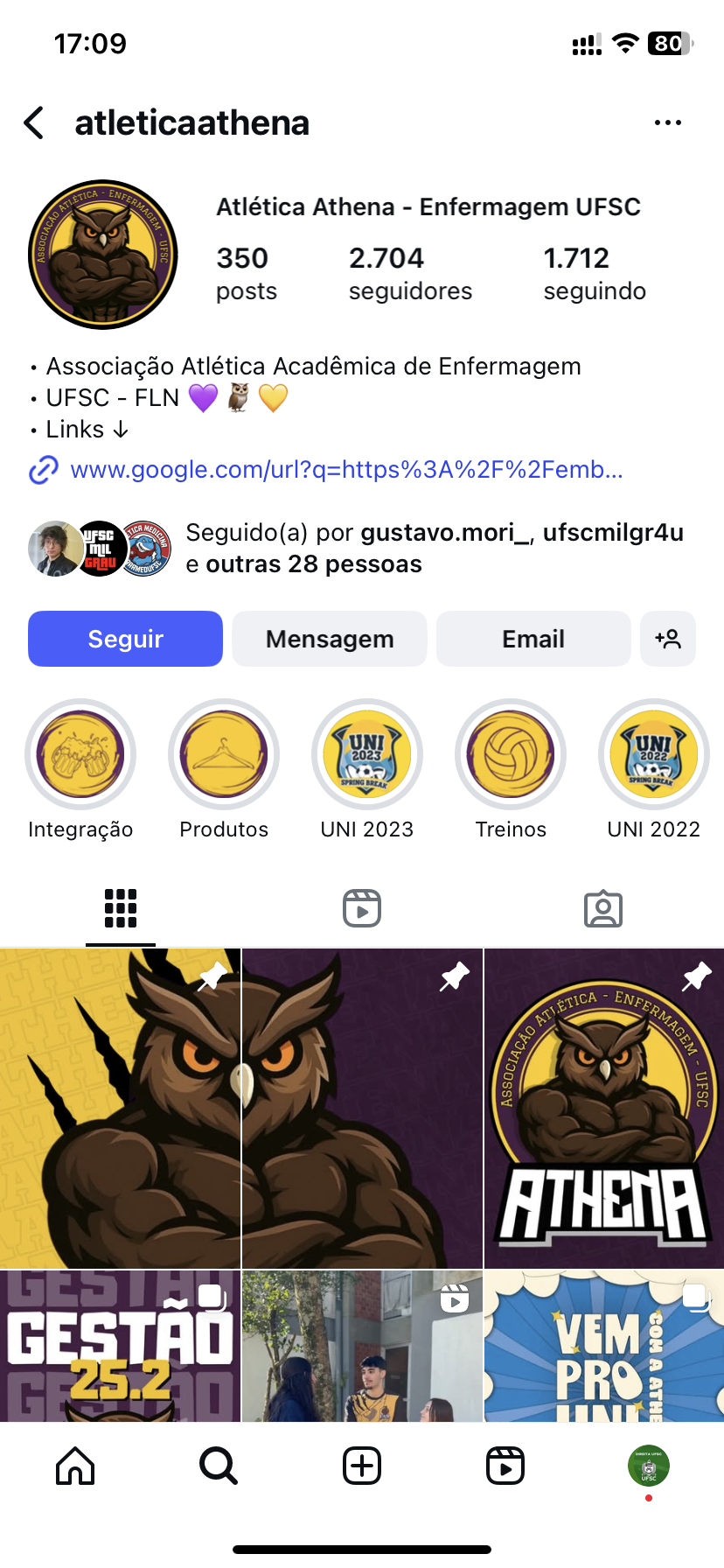The image size is (724, 1568).
Task: View the 1.712 seguindo list
Action: point(595,273)
